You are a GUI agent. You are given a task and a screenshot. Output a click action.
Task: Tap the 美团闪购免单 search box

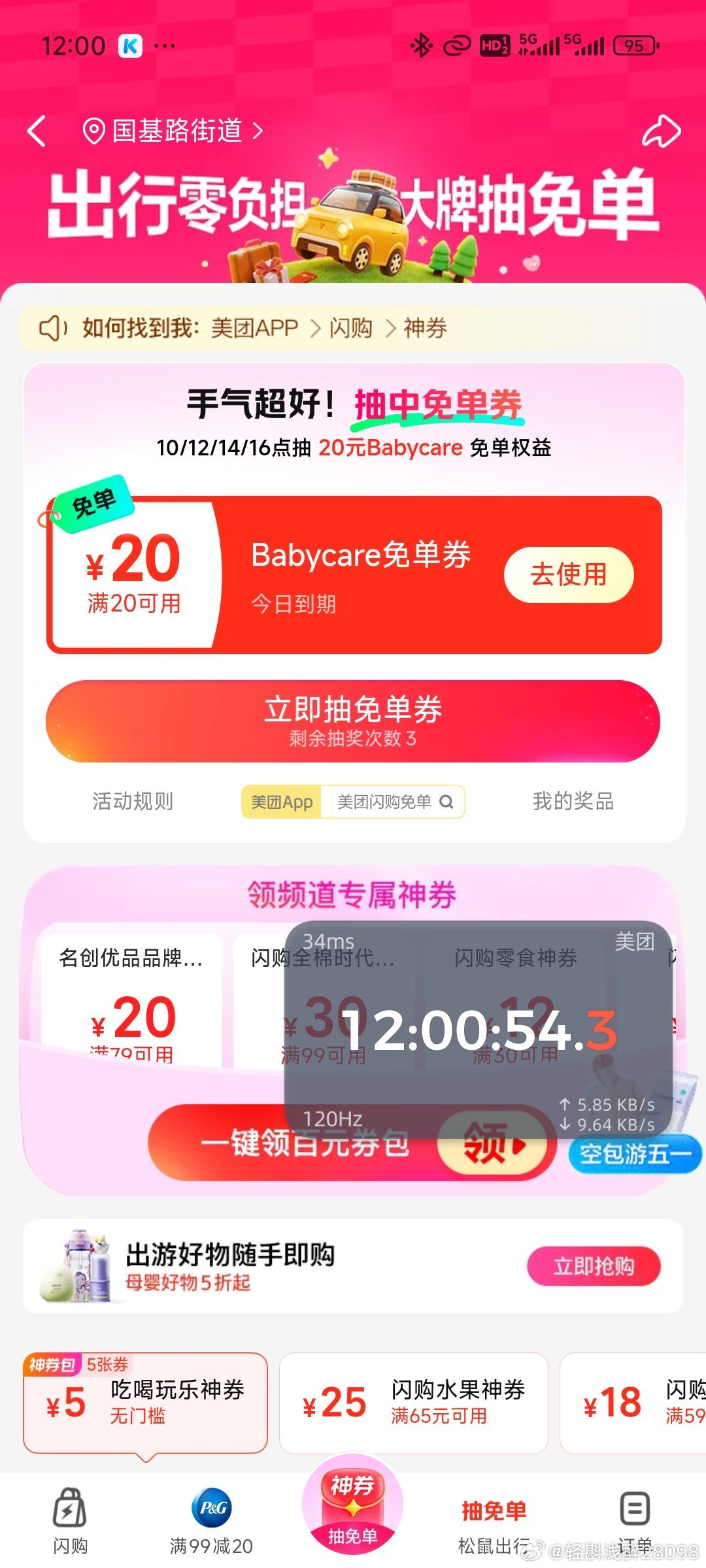tap(392, 802)
